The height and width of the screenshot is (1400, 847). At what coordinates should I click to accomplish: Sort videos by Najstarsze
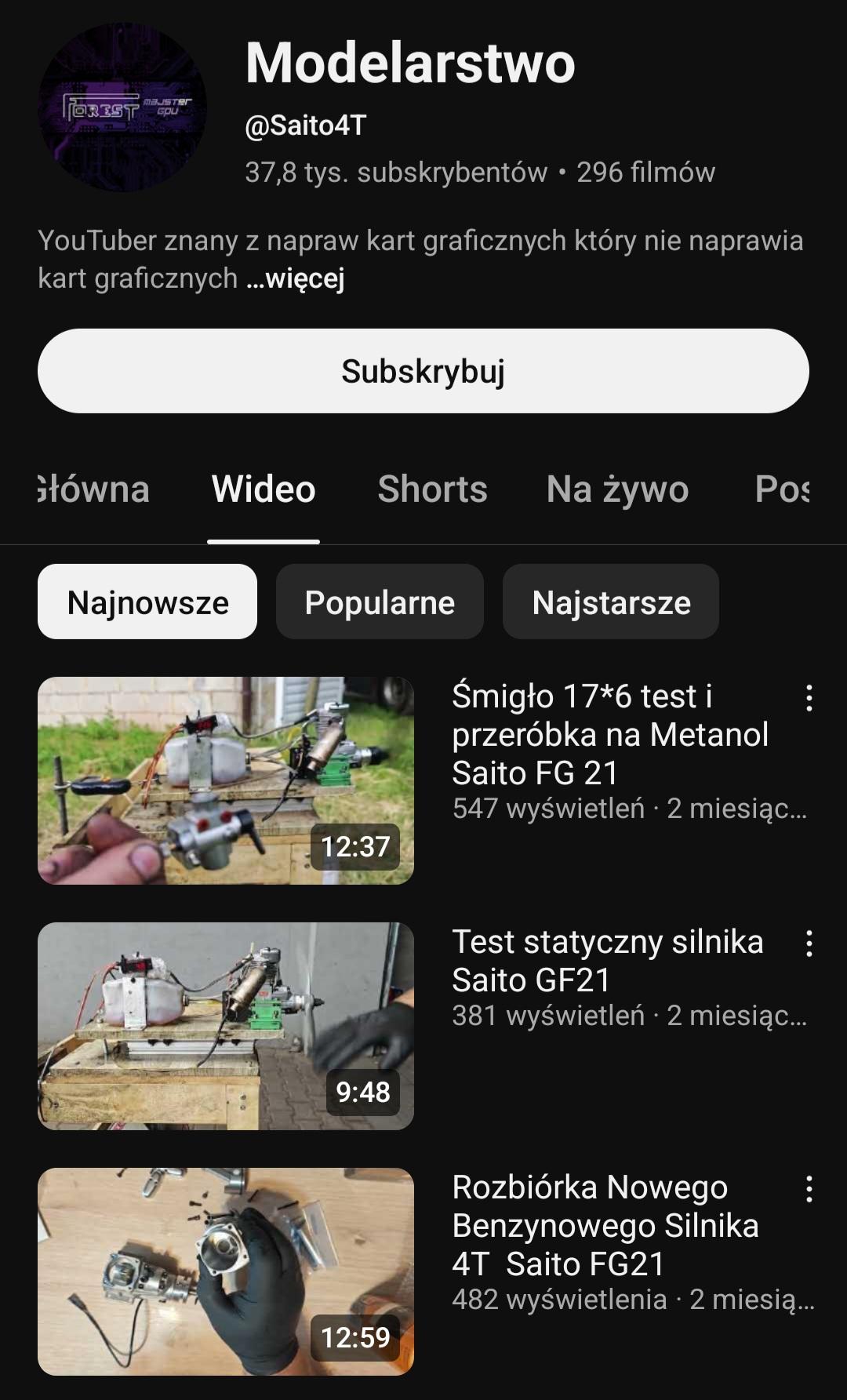tap(611, 602)
